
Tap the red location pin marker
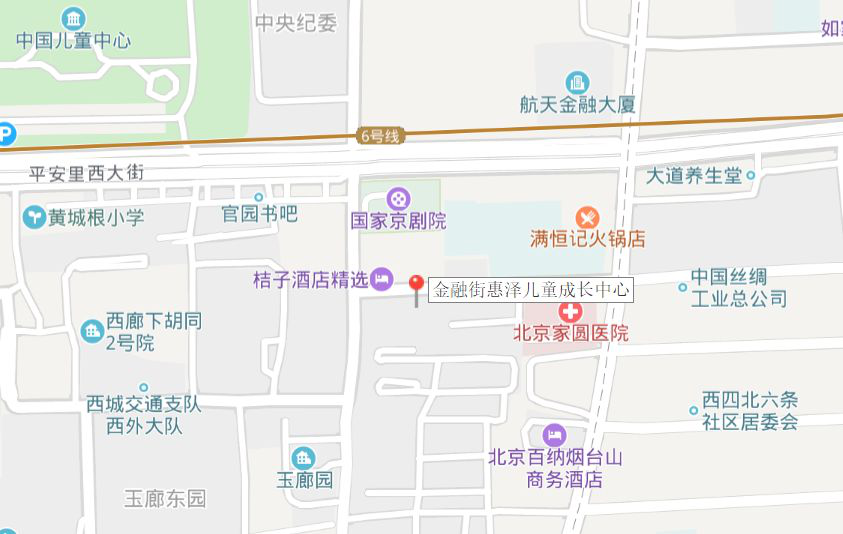point(416,286)
